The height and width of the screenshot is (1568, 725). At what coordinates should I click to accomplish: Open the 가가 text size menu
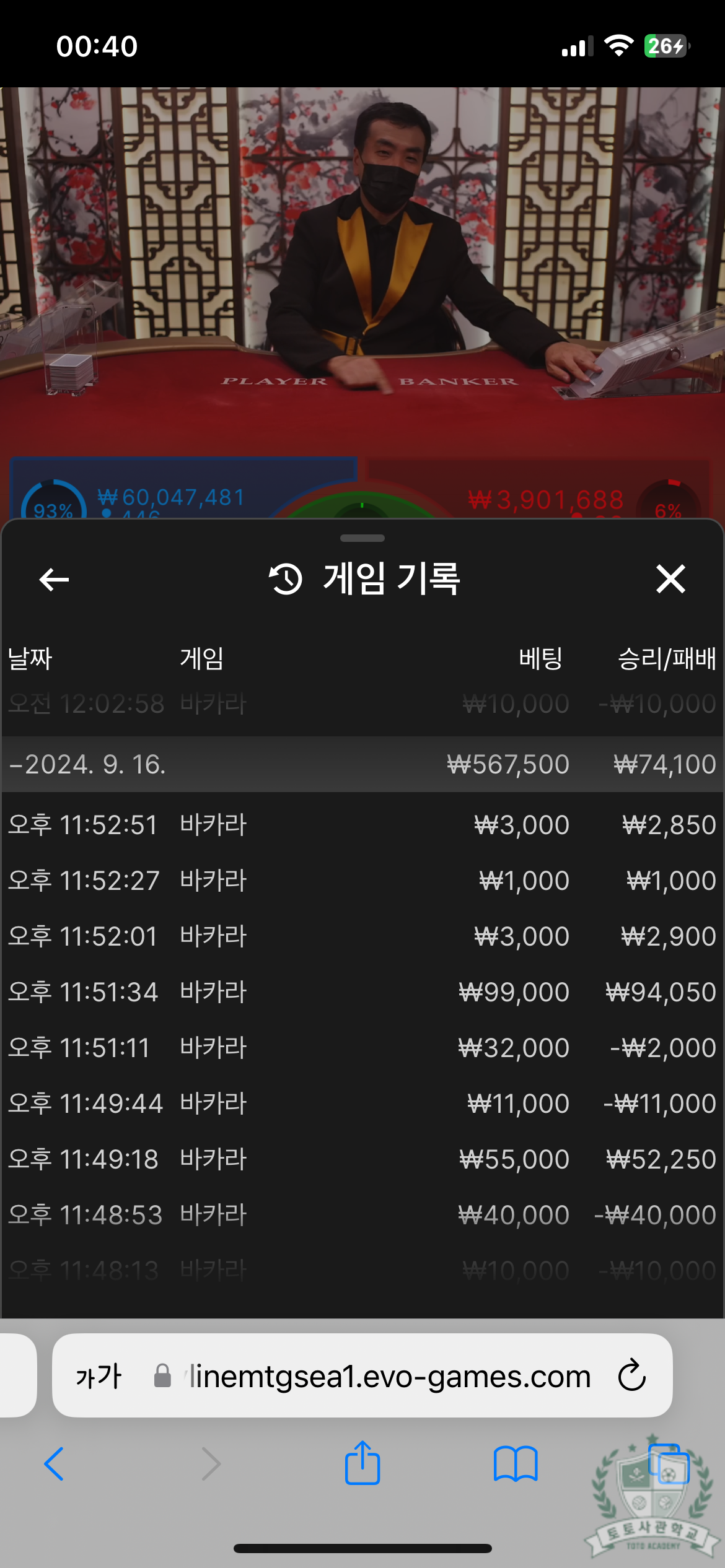pyautogui.click(x=98, y=1377)
